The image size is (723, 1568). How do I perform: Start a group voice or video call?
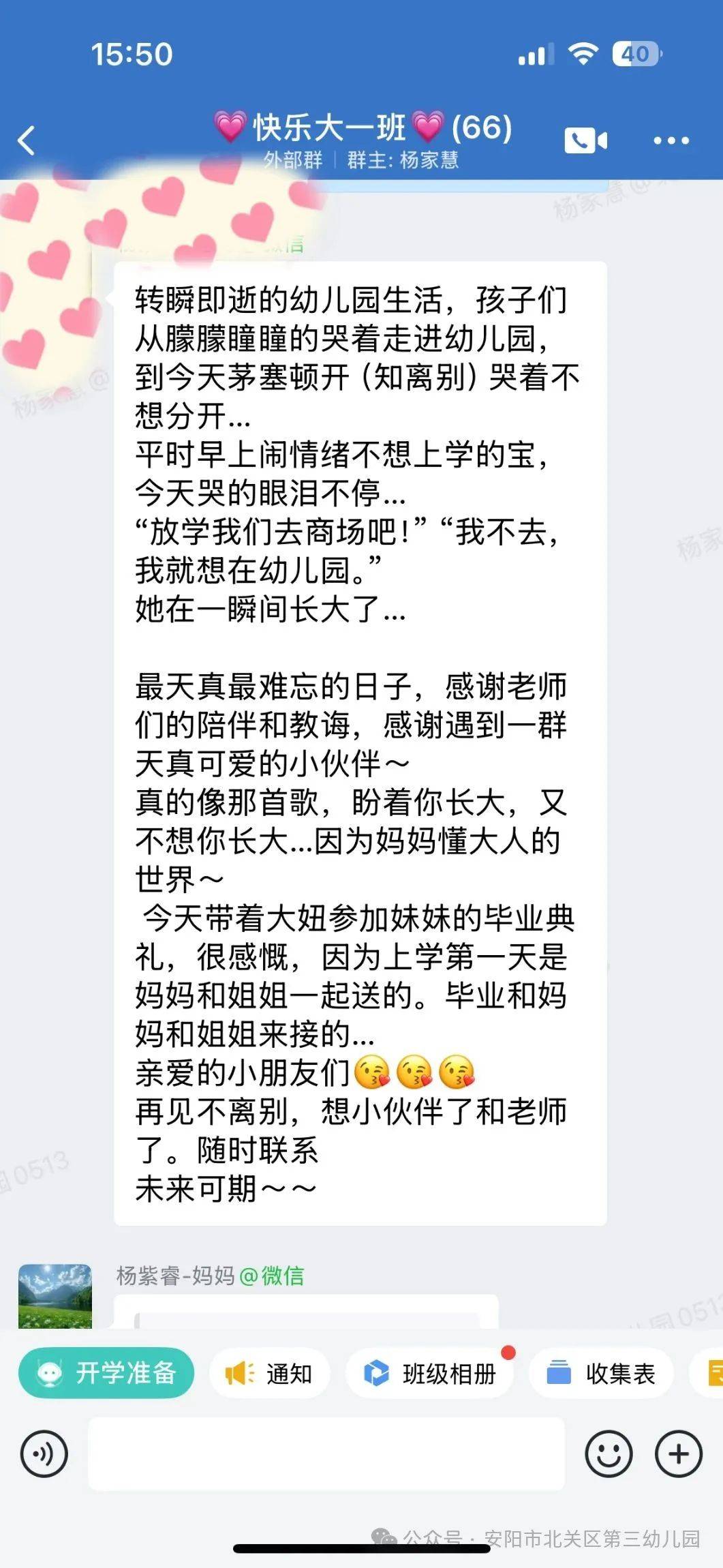click(x=585, y=140)
